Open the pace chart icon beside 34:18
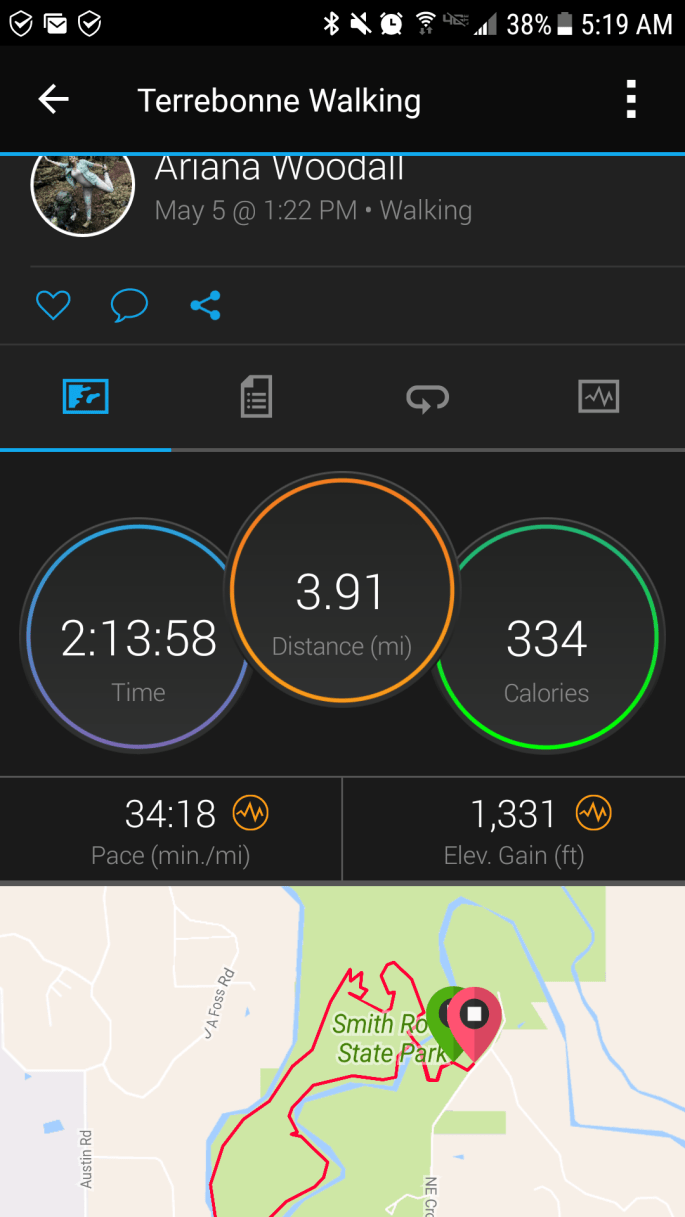This screenshot has width=685, height=1217. 251,814
